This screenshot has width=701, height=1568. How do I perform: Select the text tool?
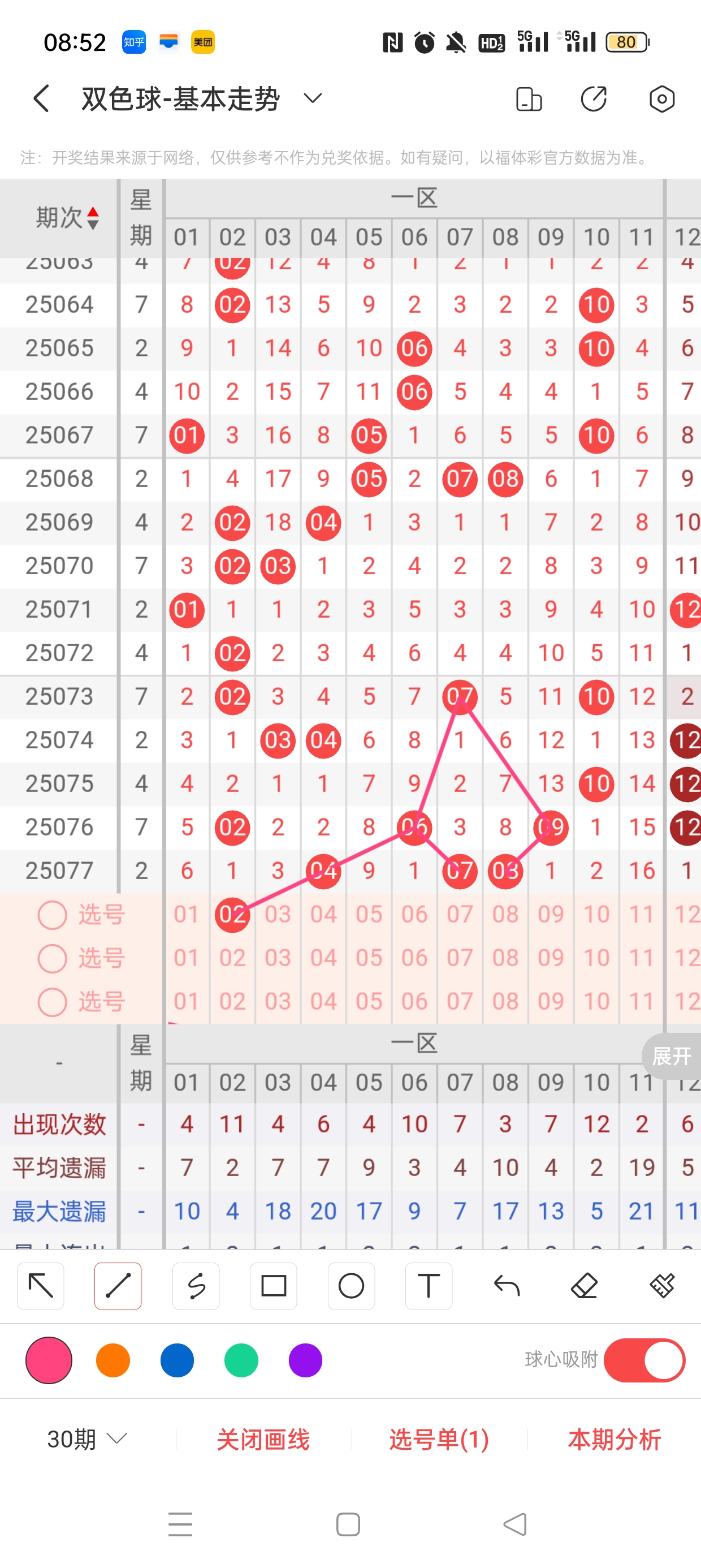pyautogui.click(x=429, y=1286)
